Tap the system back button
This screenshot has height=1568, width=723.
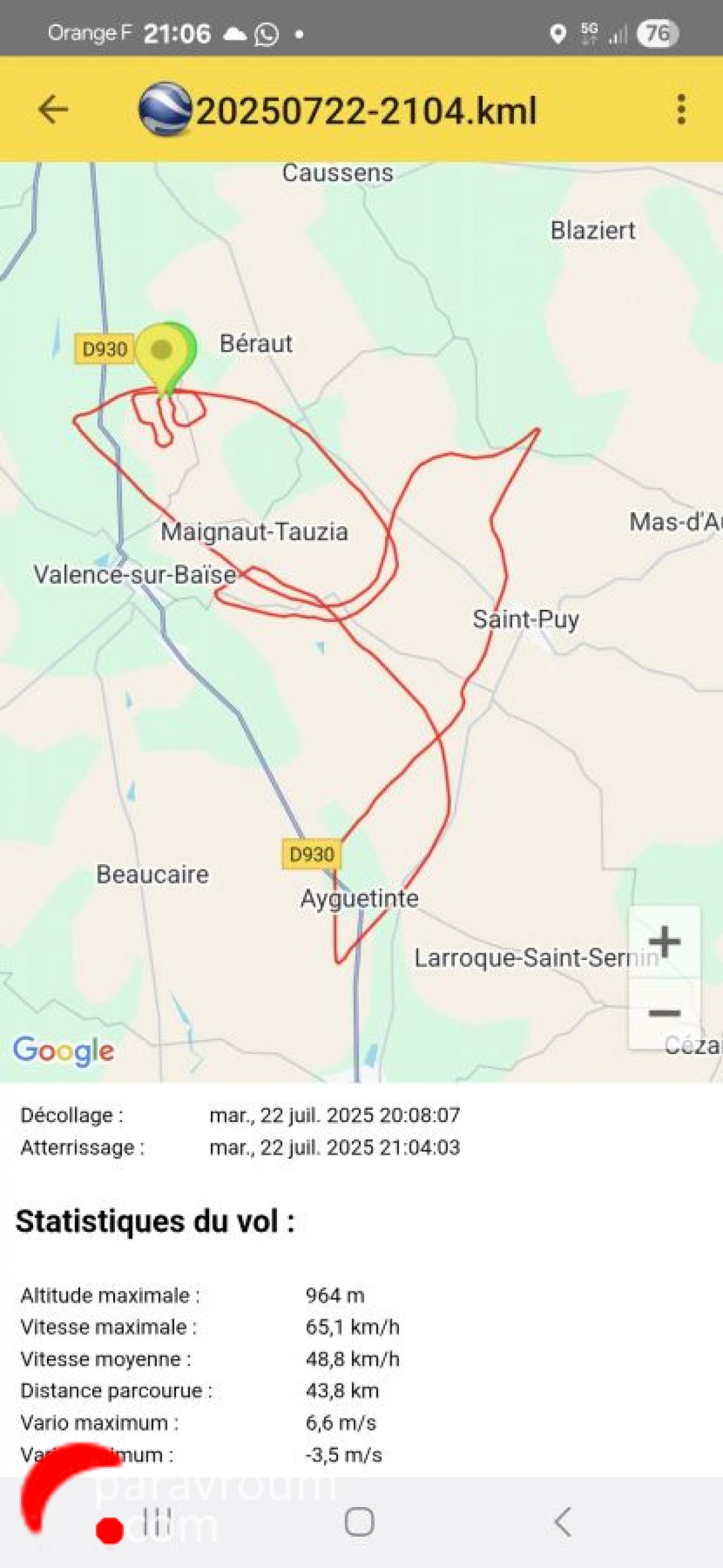[x=563, y=1522]
